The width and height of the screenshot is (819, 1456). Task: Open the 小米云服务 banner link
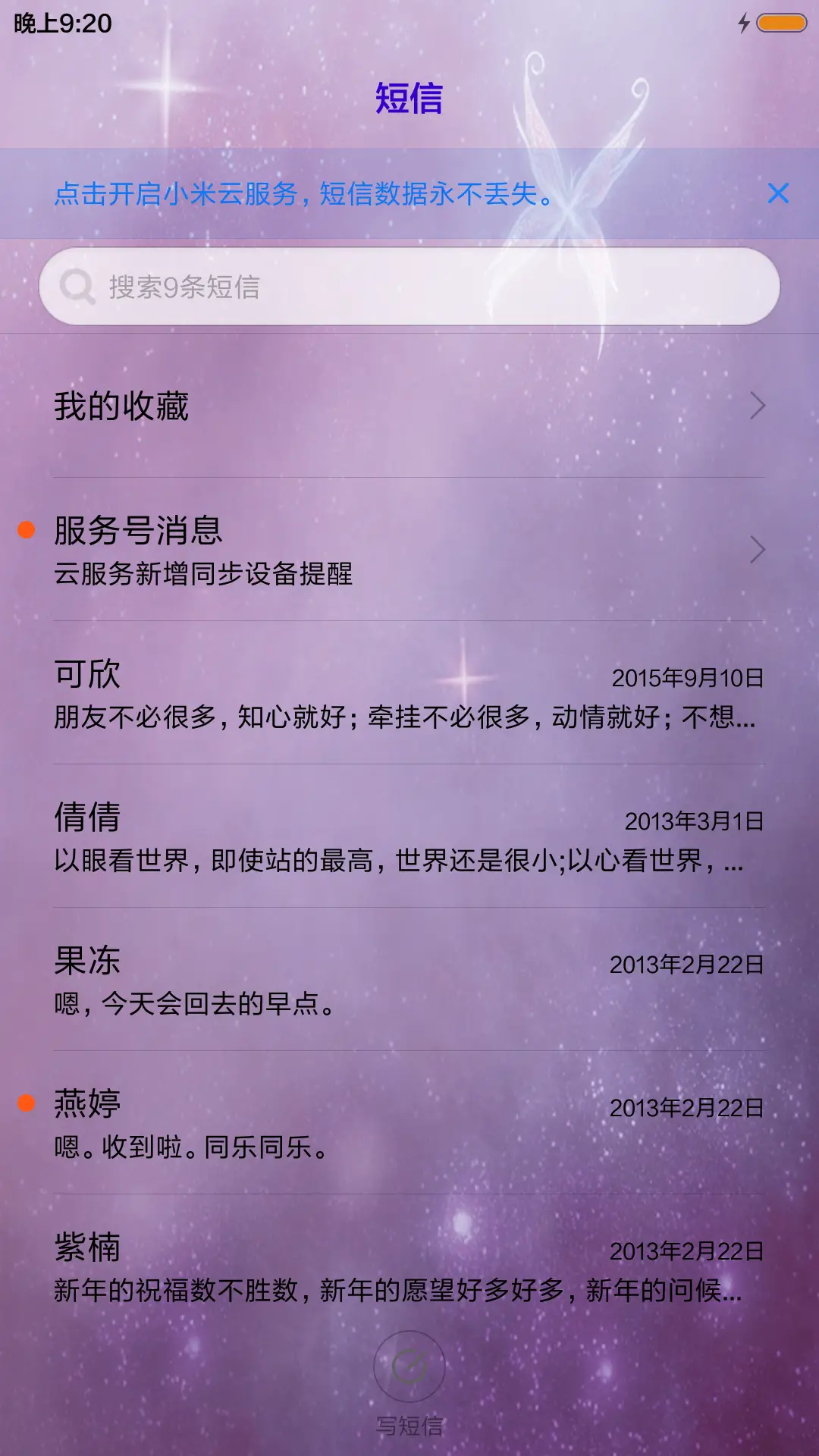(x=303, y=194)
